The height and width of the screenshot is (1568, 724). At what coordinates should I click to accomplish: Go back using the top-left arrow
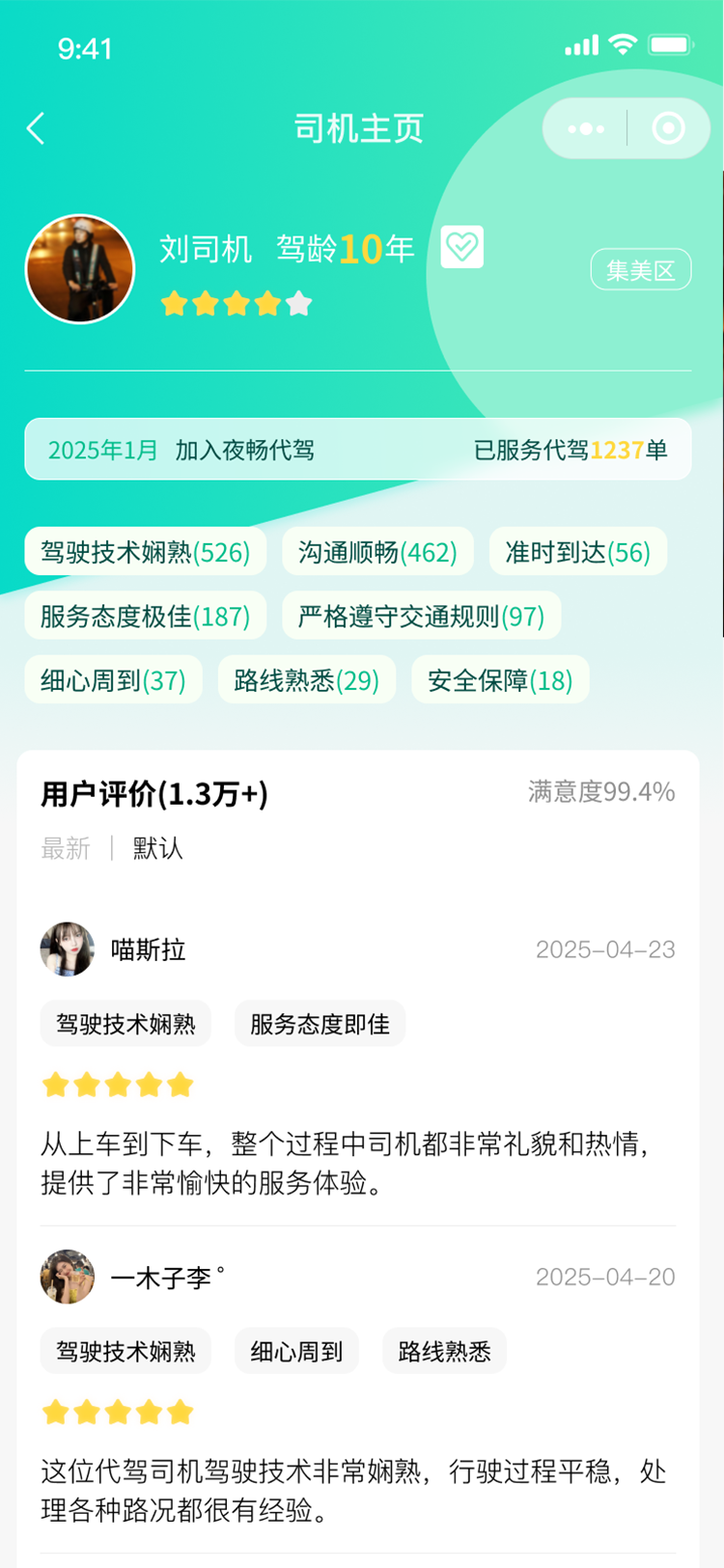37,128
